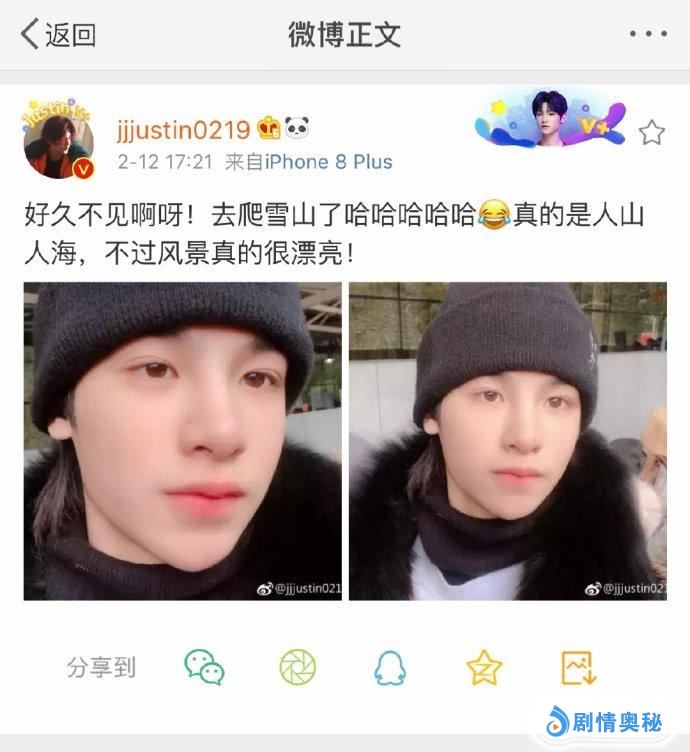Share to WeChat Moments via shutter icon
690x752 pixels.
pos(297,667)
